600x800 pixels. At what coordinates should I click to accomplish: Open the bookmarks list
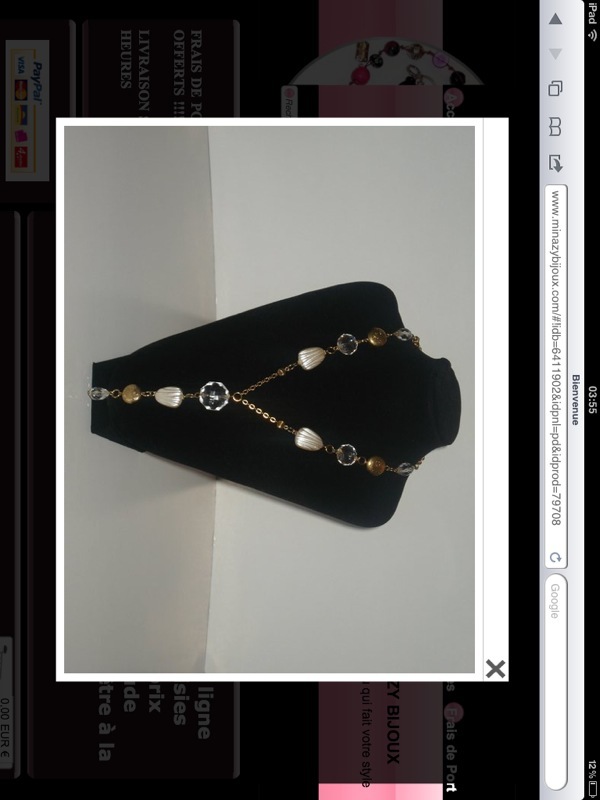pyautogui.click(x=556, y=126)
